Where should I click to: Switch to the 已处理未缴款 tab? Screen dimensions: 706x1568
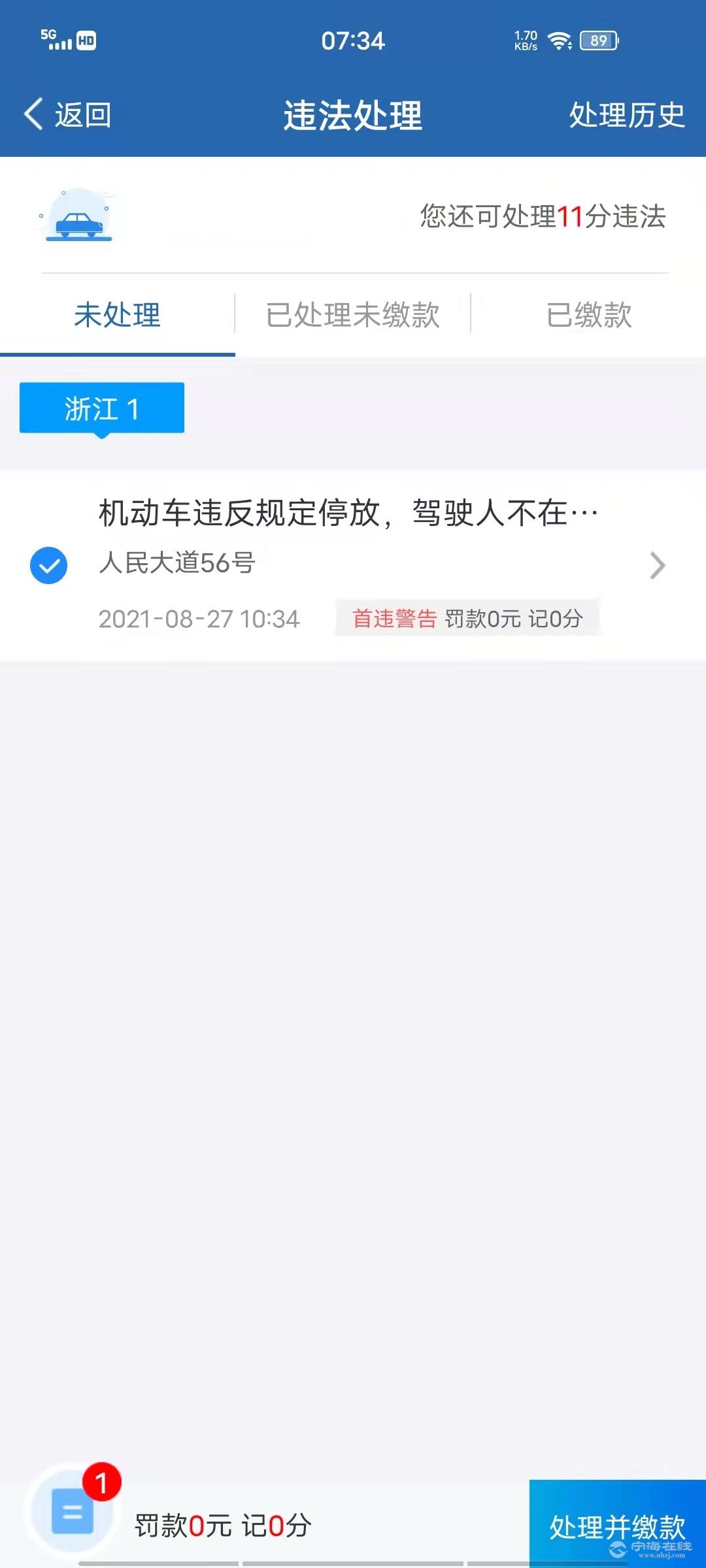353,315
